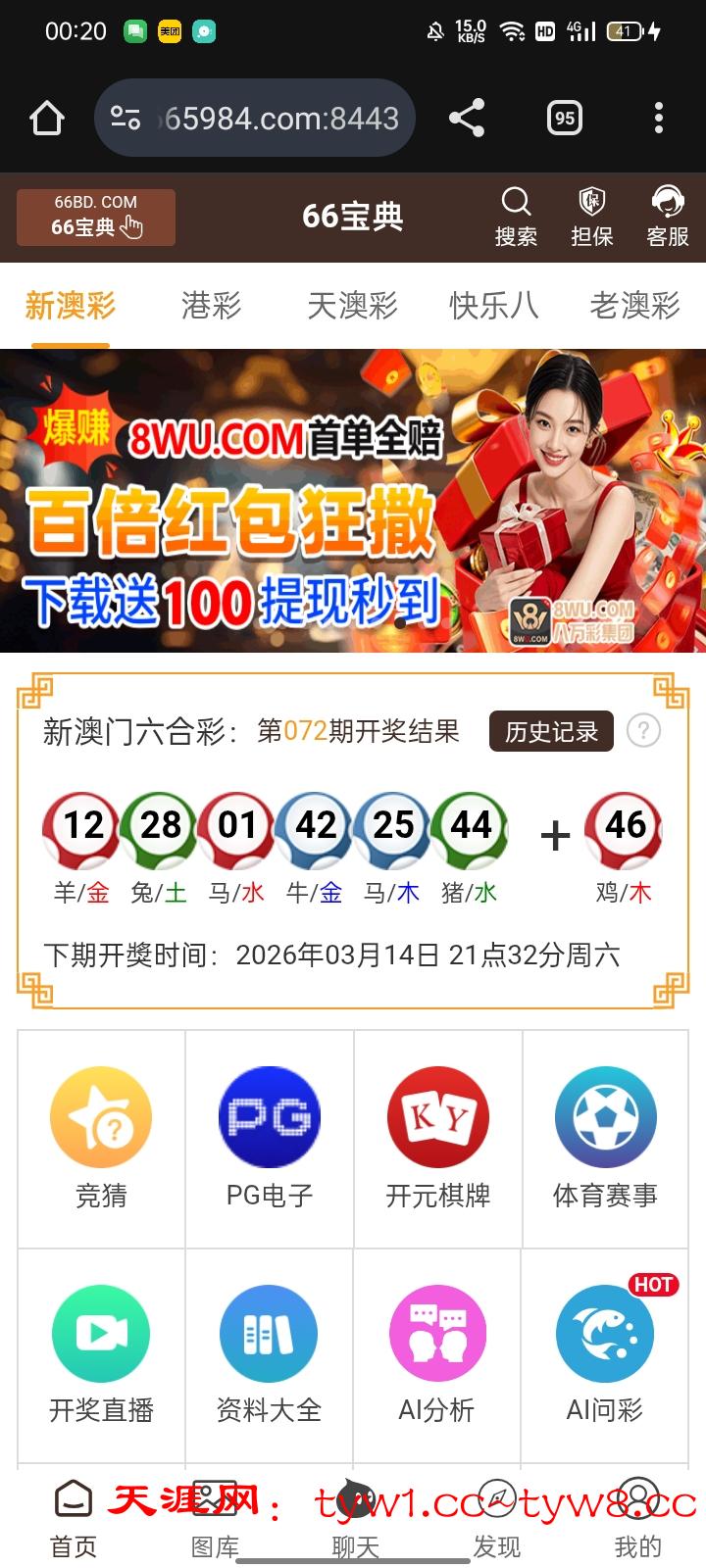The image size is (706, 1568).
Task: Go to the browser home page
Action: coord(47,119)
